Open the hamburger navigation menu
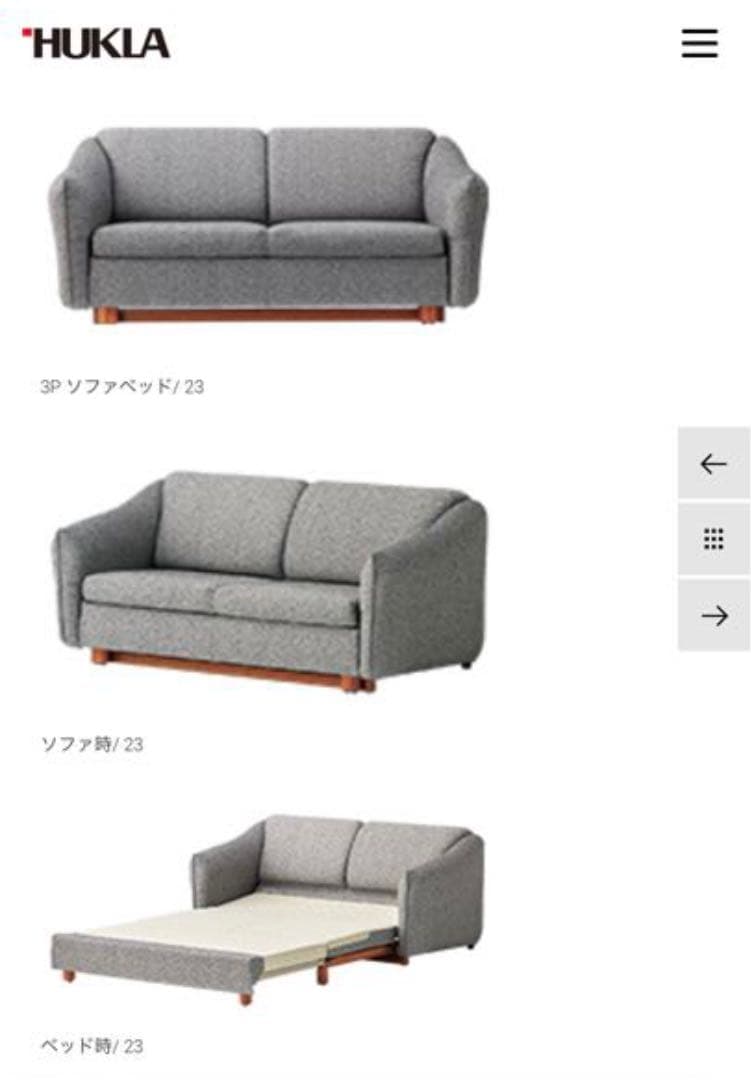Viewport: 751px width, 1080px height. coord(699,44)
